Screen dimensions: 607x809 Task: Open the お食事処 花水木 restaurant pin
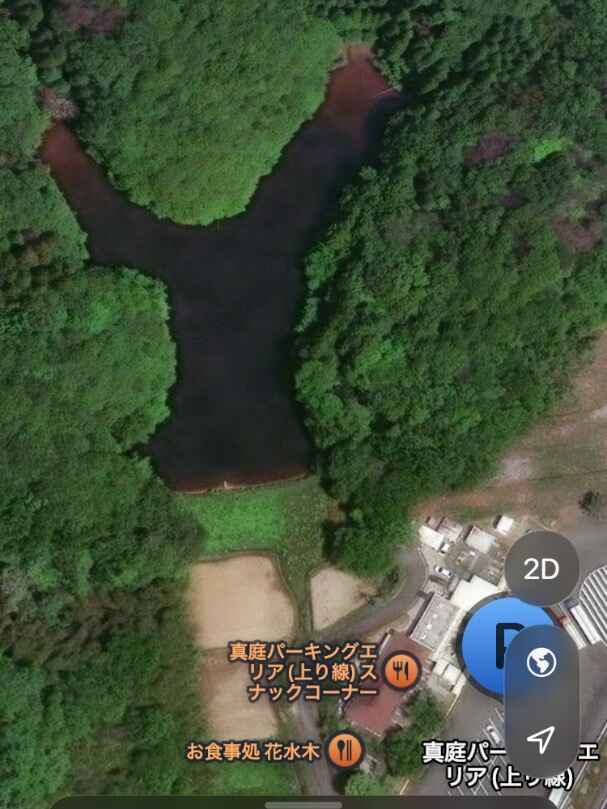click(345, 747)
